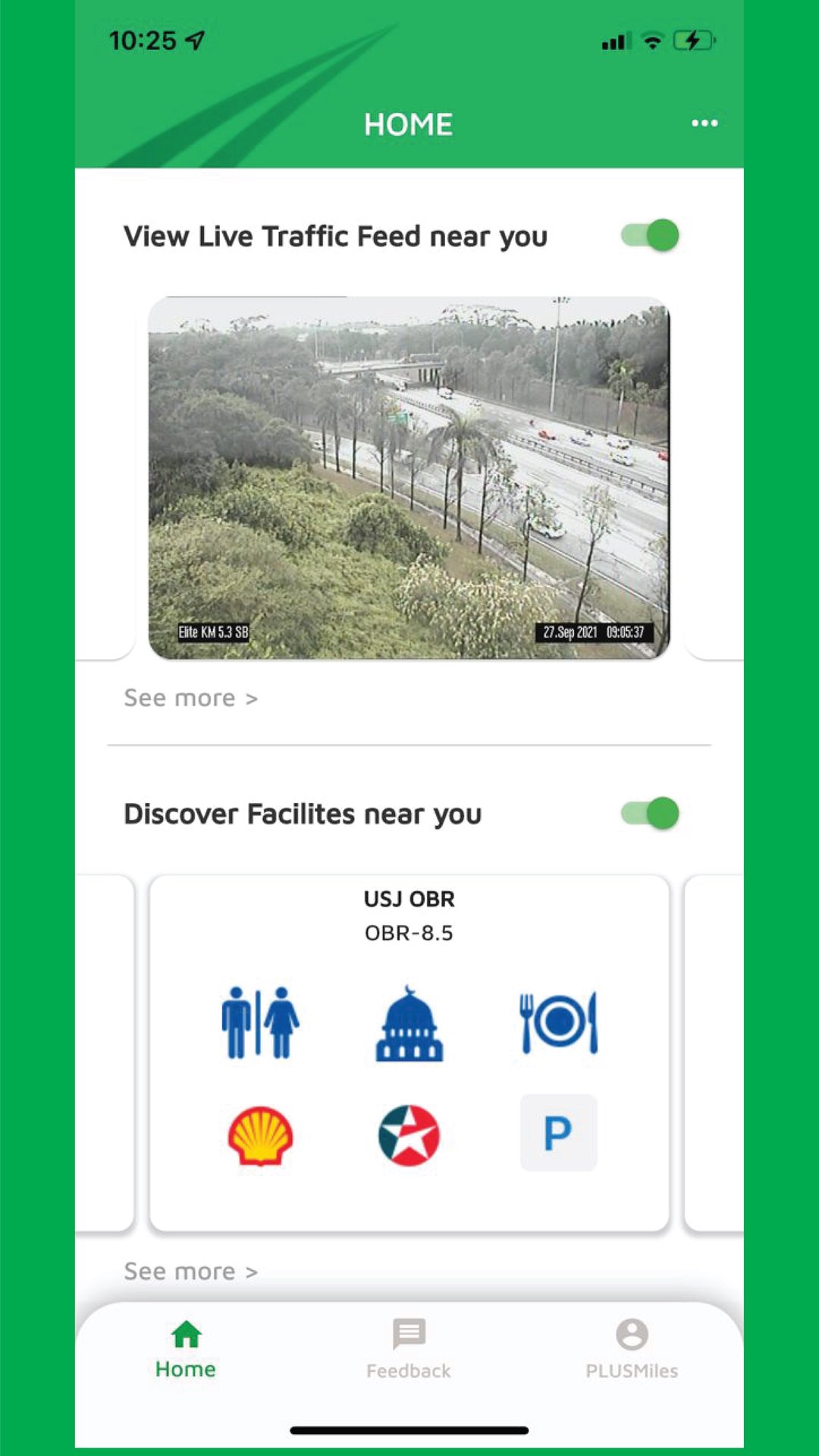The image size is (819, 1456).
Task: Disable Discover Facilities near you switch
Action: coord(650,813)
